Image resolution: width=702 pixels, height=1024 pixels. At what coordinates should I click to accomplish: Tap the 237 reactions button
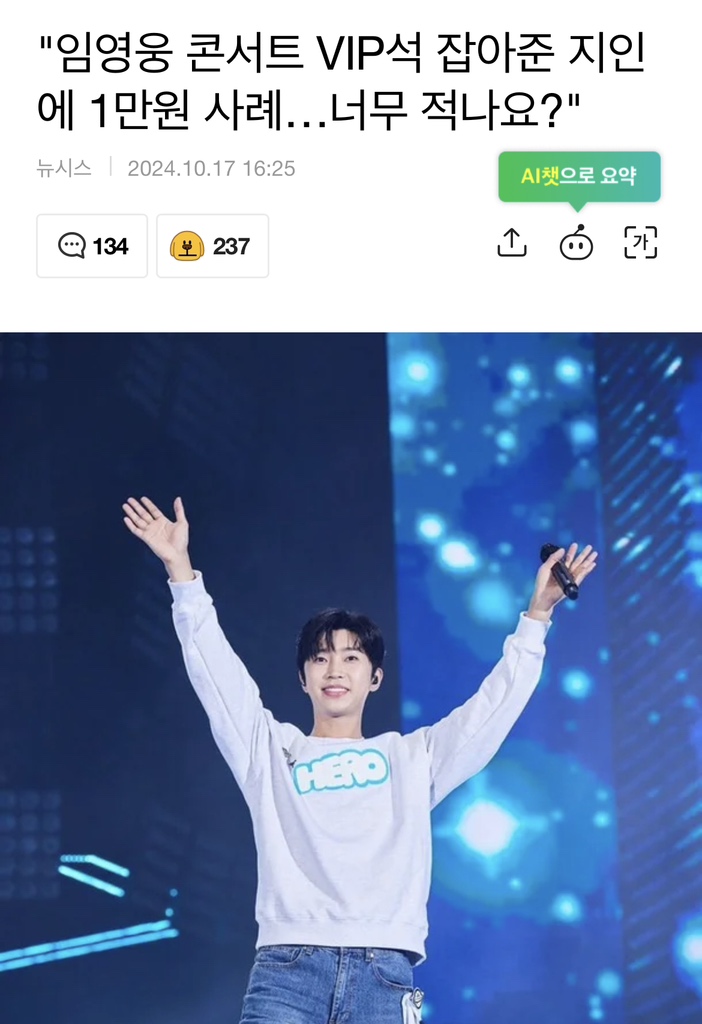click(x=212, y=246)
